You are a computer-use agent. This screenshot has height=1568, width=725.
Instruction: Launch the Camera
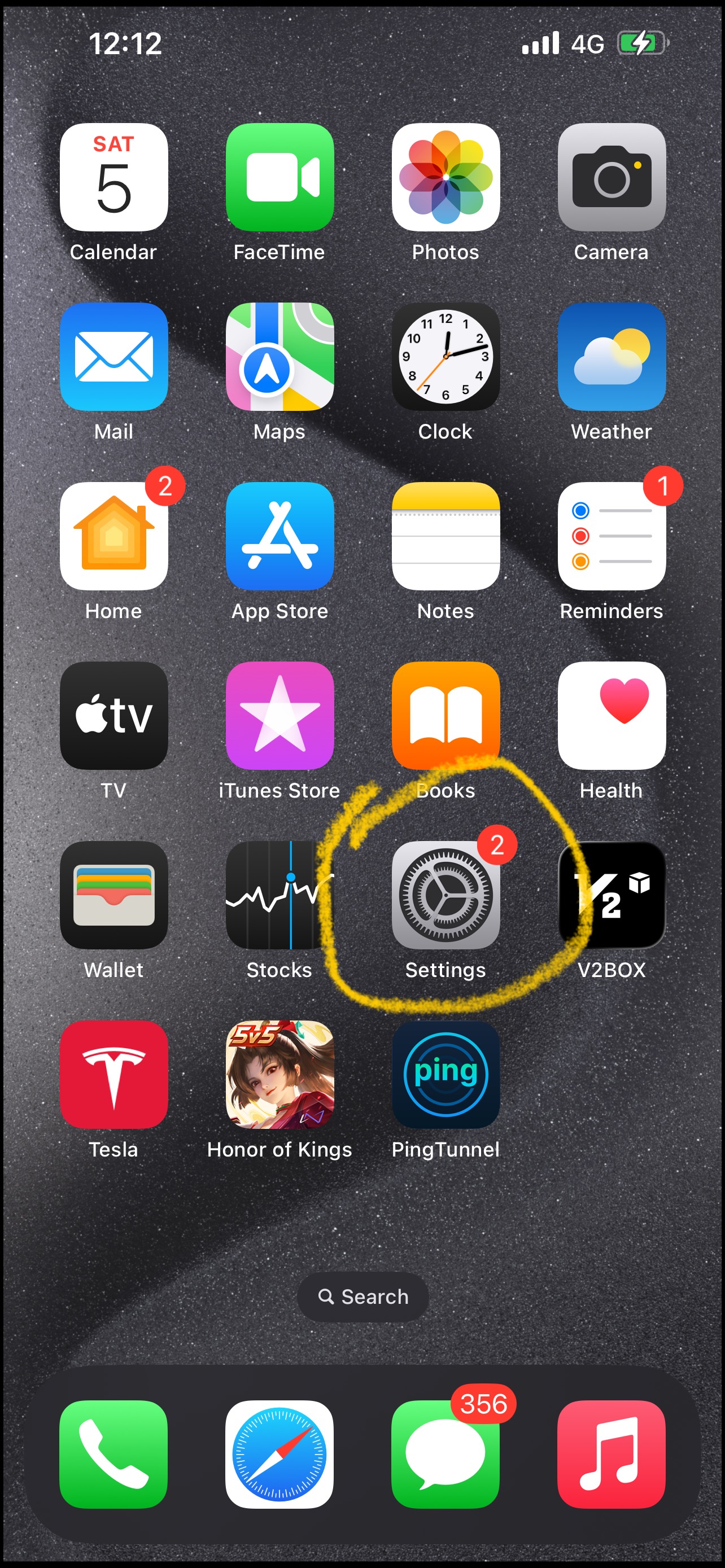[x=612, y=177]
